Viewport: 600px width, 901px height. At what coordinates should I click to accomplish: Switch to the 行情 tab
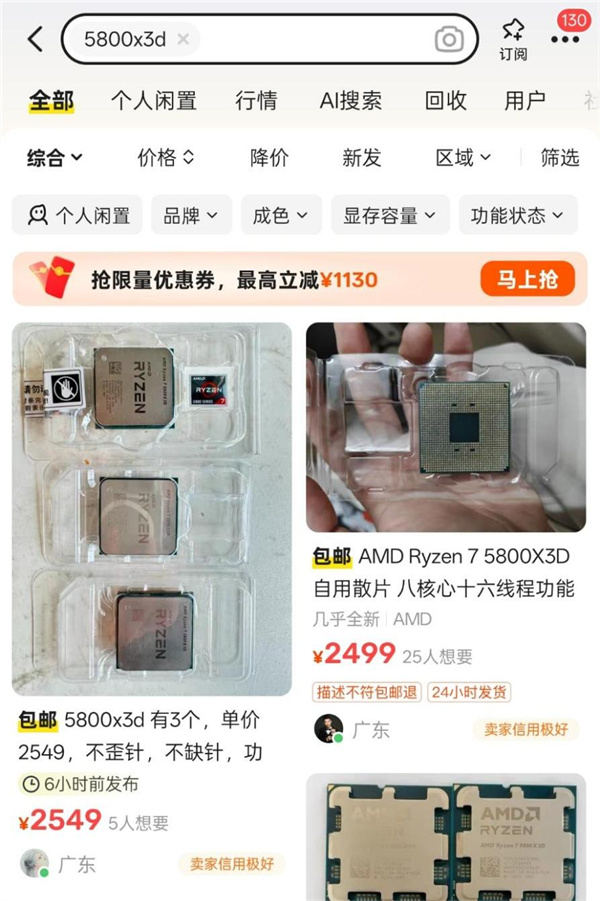(x=257, y=100)
